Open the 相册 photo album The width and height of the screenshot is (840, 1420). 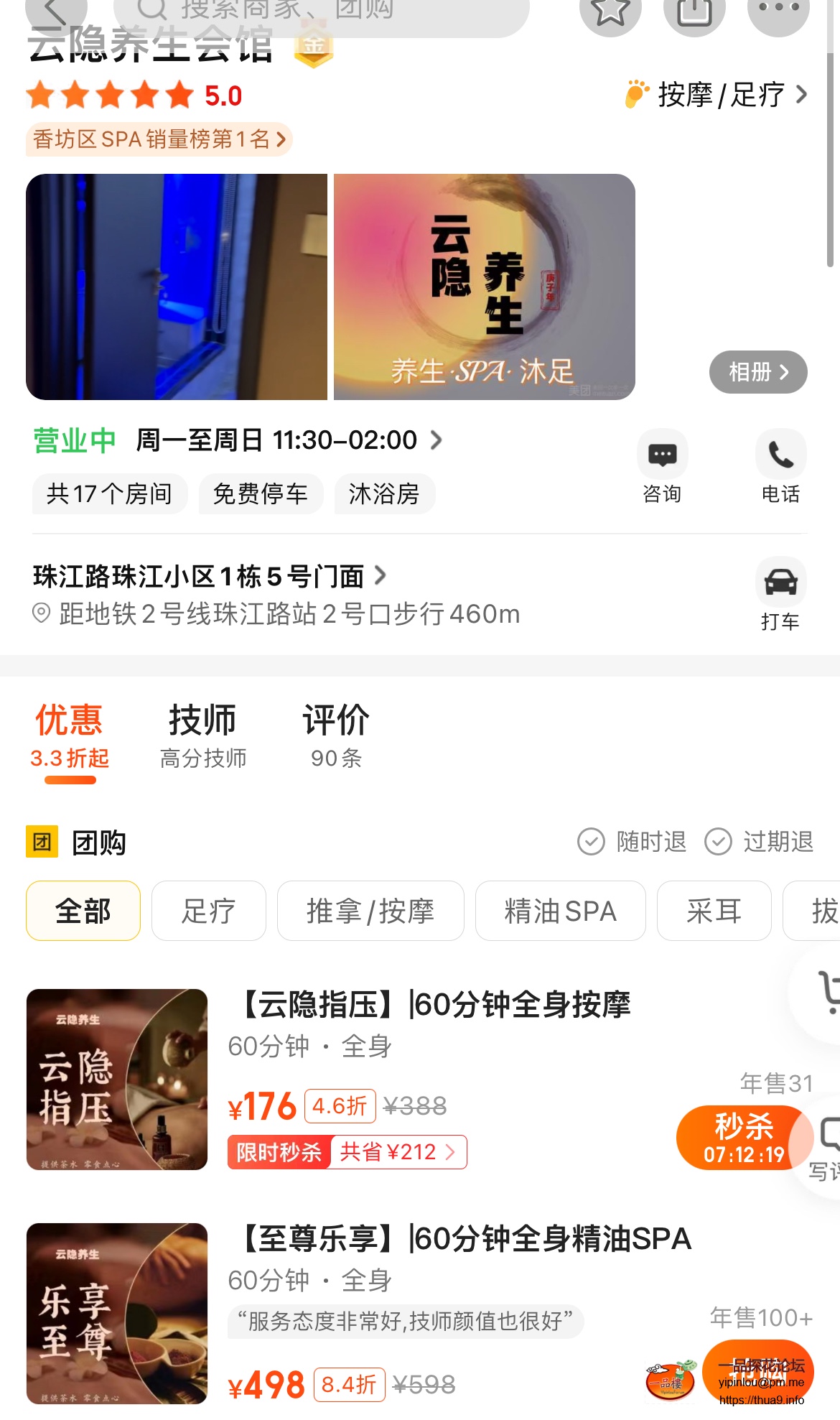point(757,372)
